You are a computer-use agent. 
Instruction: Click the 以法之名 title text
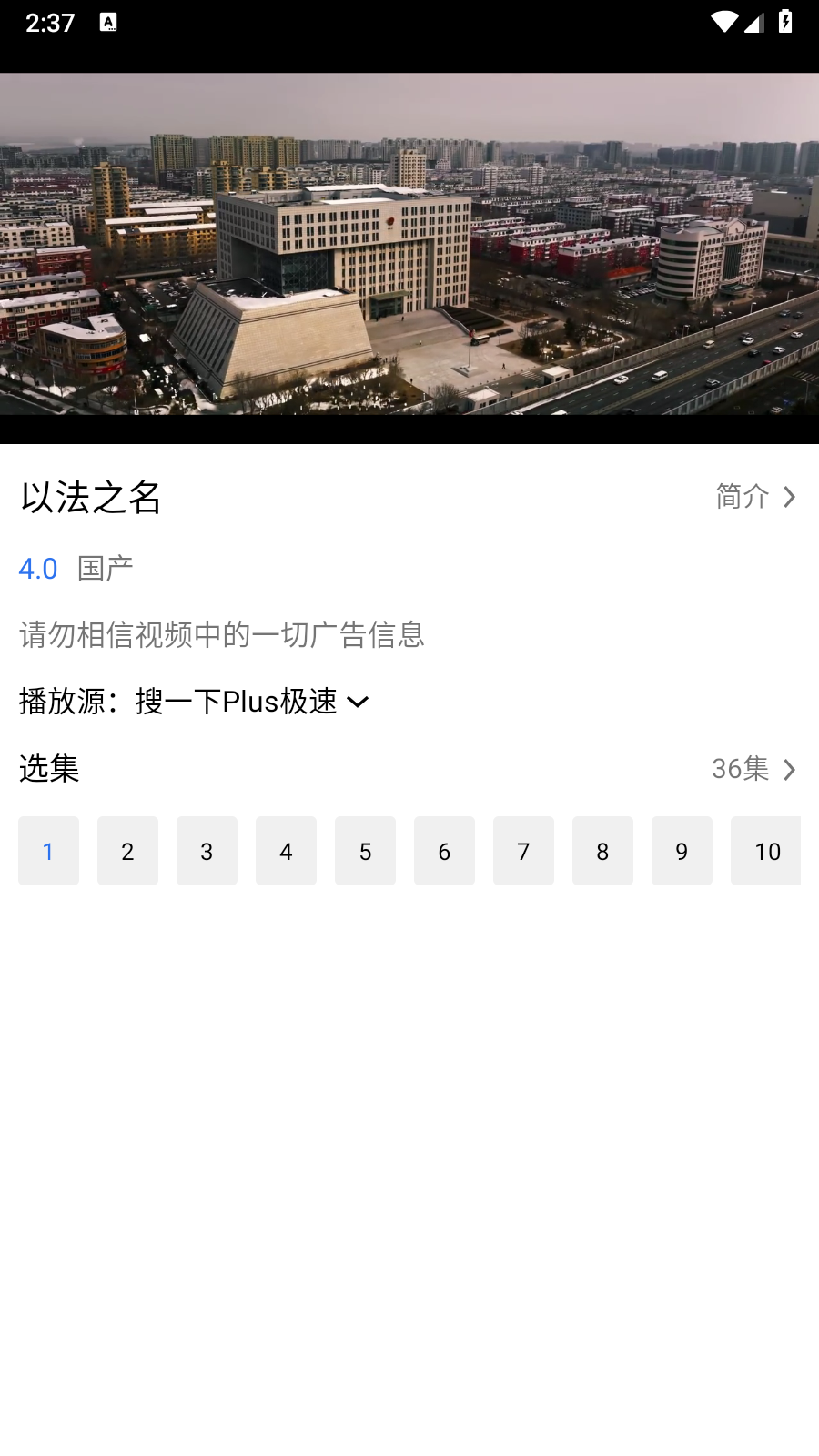click(x=90, y=499)
